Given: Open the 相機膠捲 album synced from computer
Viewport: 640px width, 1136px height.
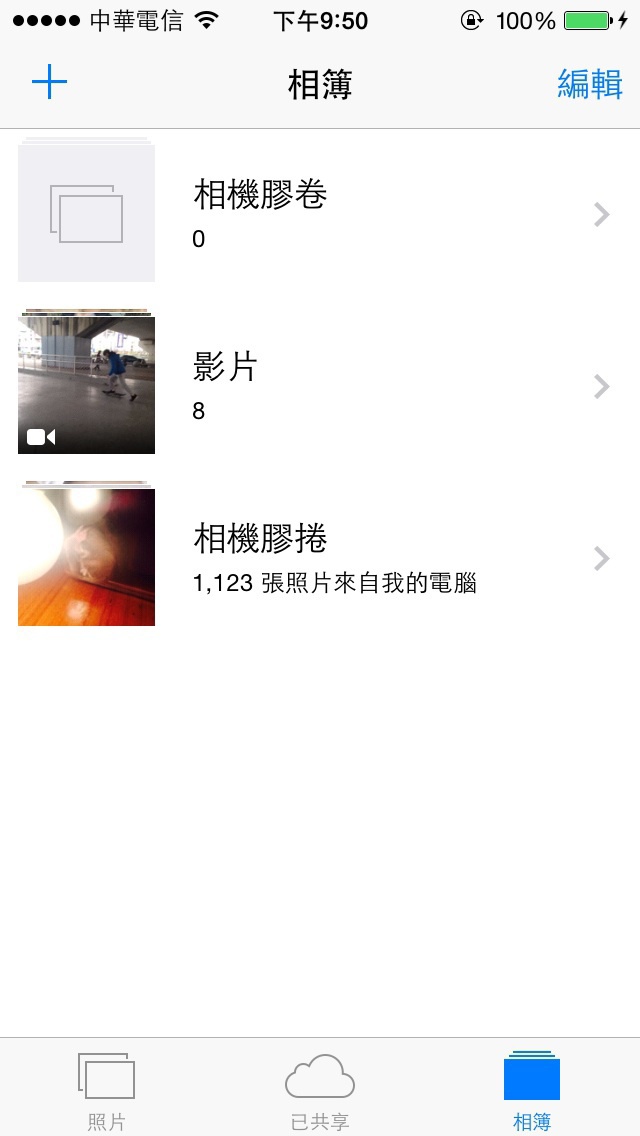Looking at the screenshot, I should coord(320,558).
